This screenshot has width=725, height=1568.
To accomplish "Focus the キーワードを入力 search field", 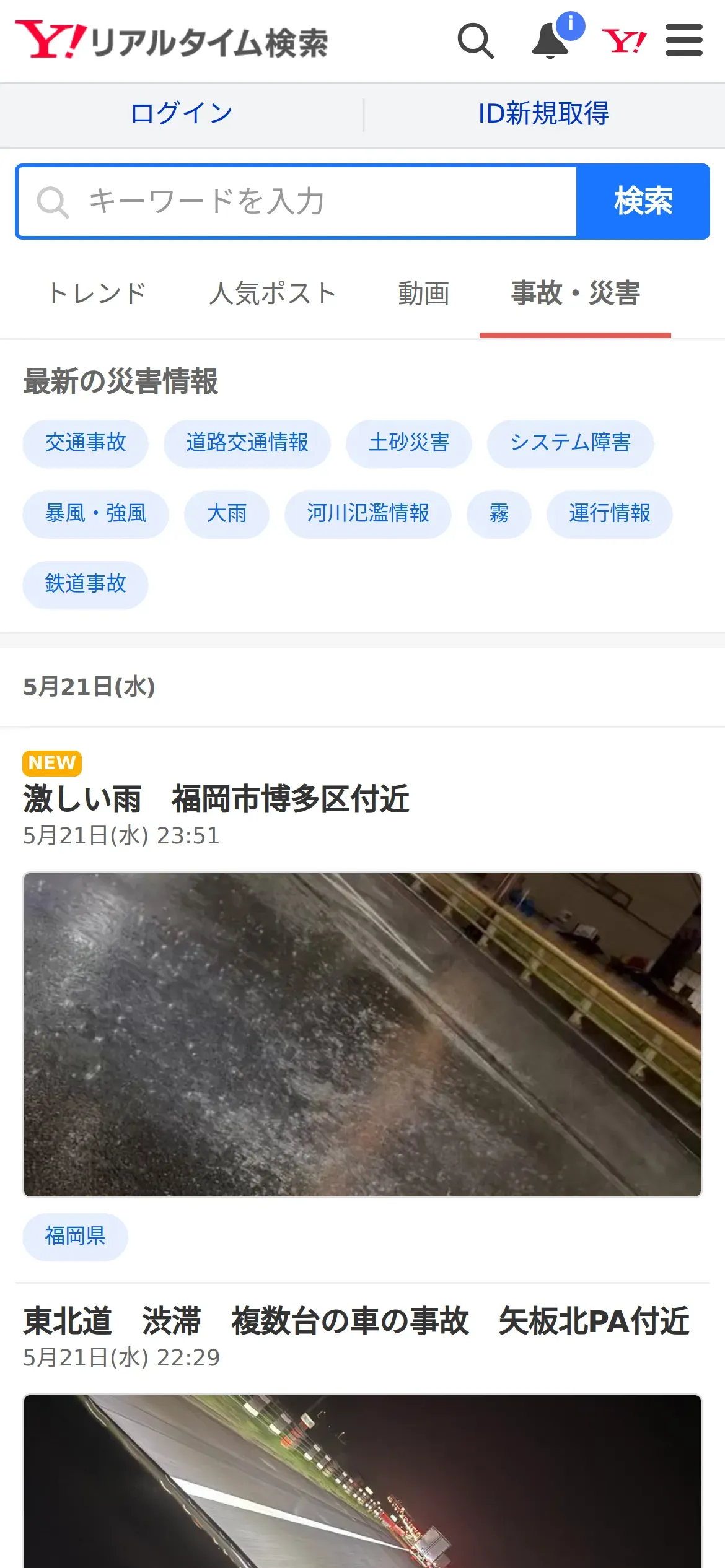I will pyautogui.click(x=297, y=202).
